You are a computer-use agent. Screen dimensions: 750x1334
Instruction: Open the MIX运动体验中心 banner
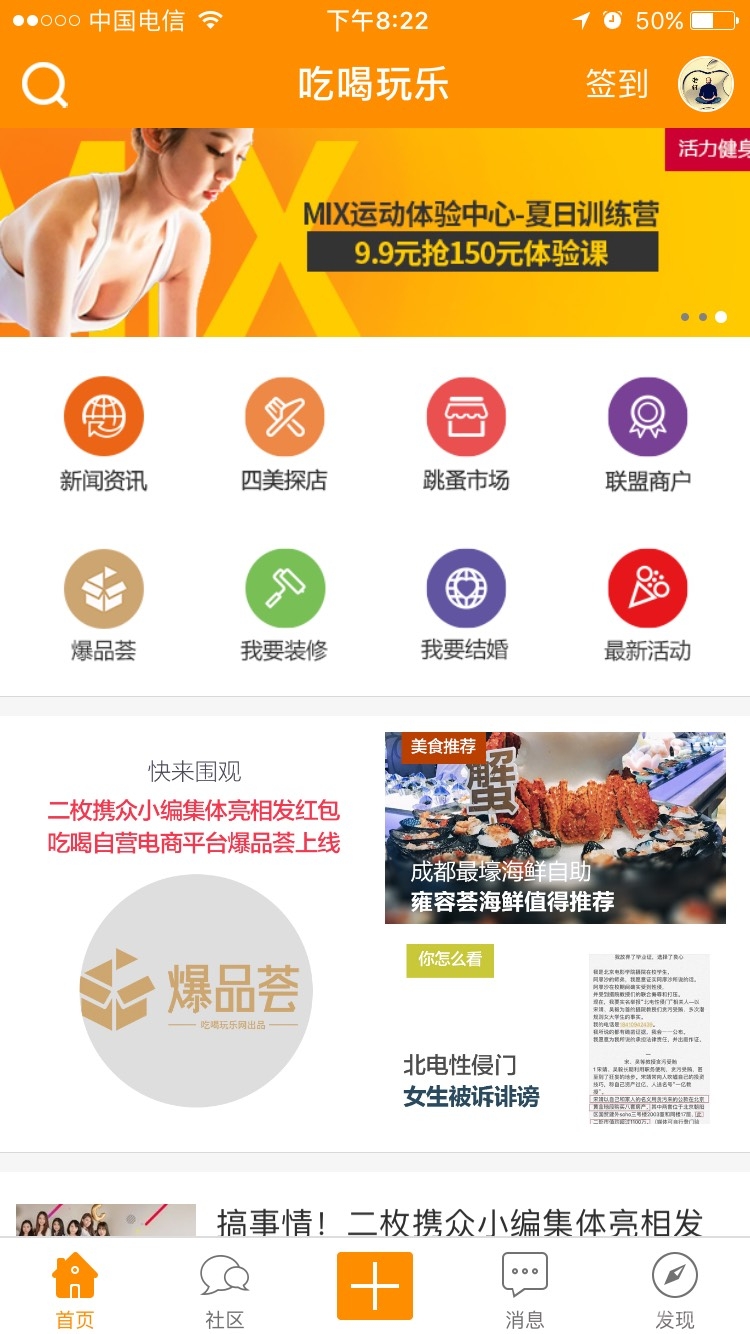[375, 233]
